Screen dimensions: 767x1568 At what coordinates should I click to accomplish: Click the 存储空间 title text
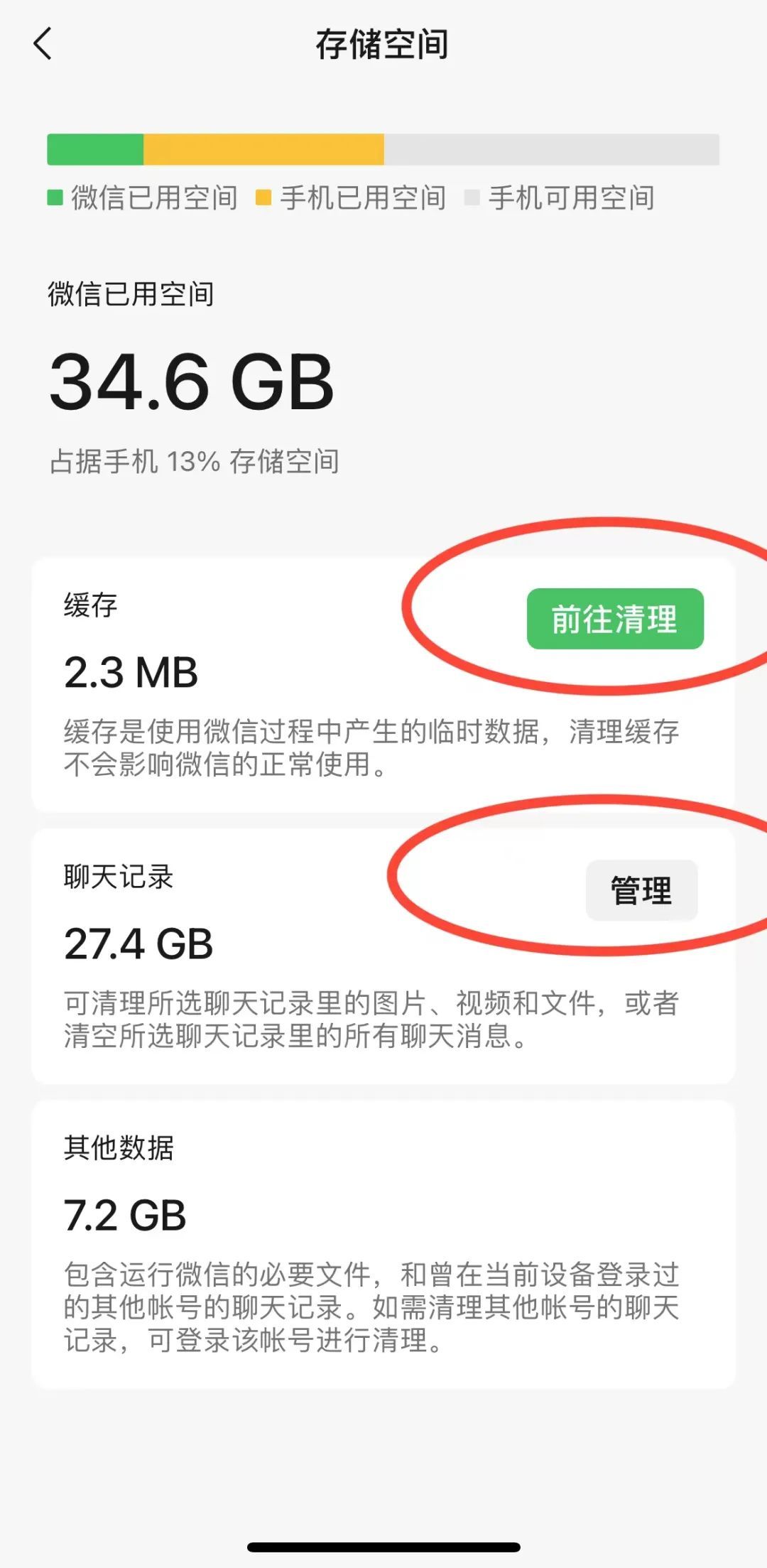pos(383,44)
